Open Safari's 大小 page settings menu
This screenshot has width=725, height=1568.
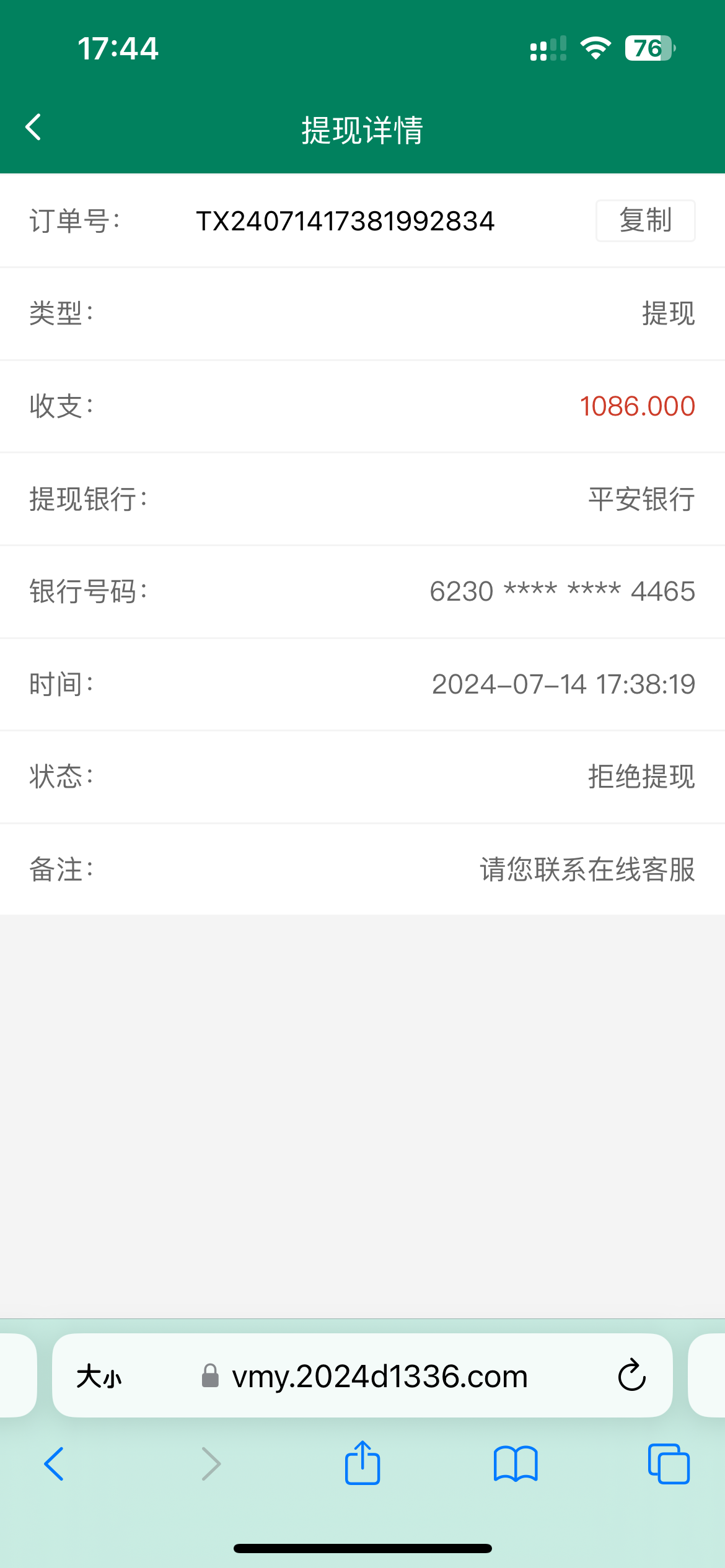pyautogui.click(x=99, y=1377)
